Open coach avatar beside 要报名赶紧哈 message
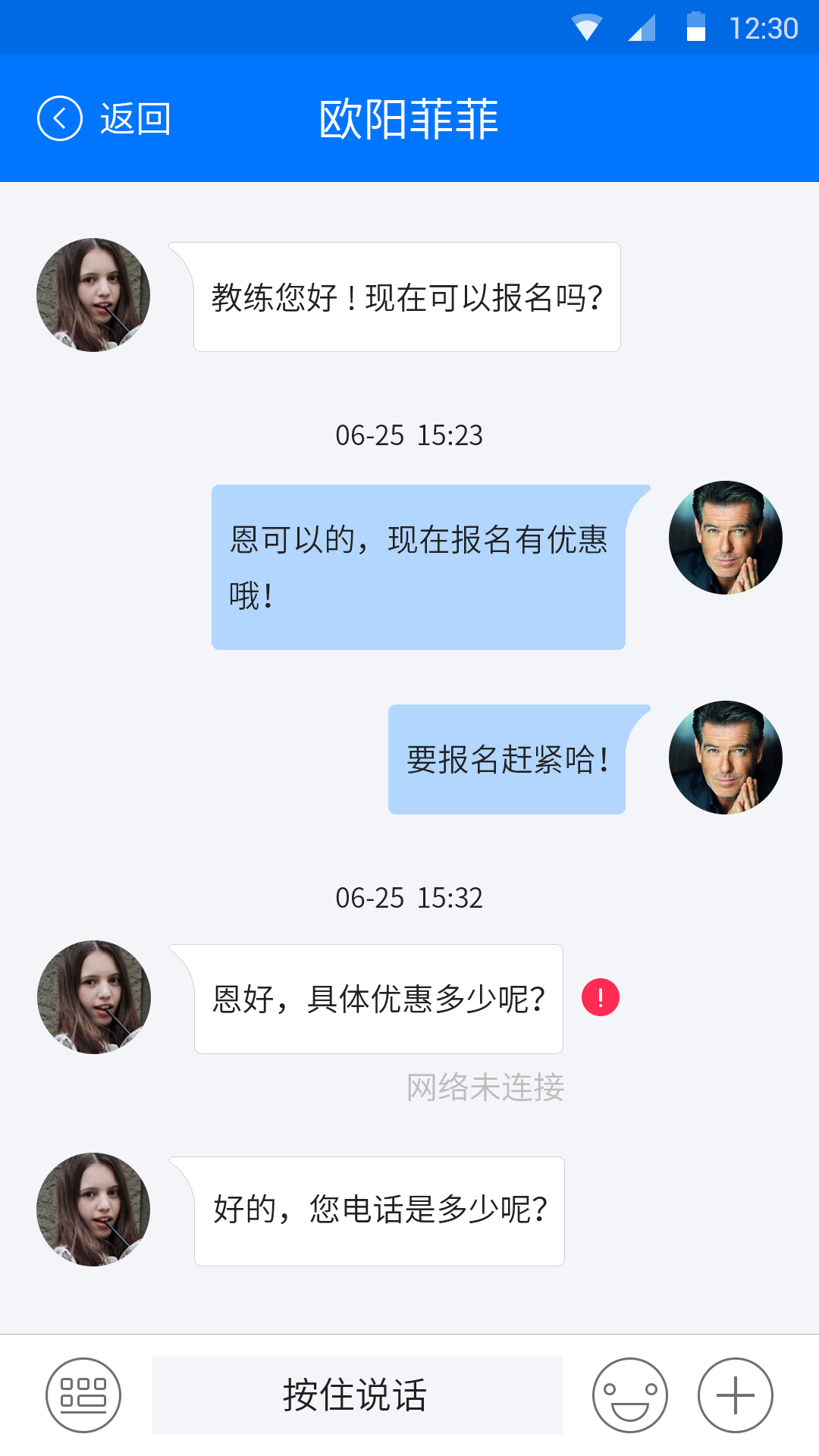The width and height of the screenshot is (819, 1456). (725, 758)
